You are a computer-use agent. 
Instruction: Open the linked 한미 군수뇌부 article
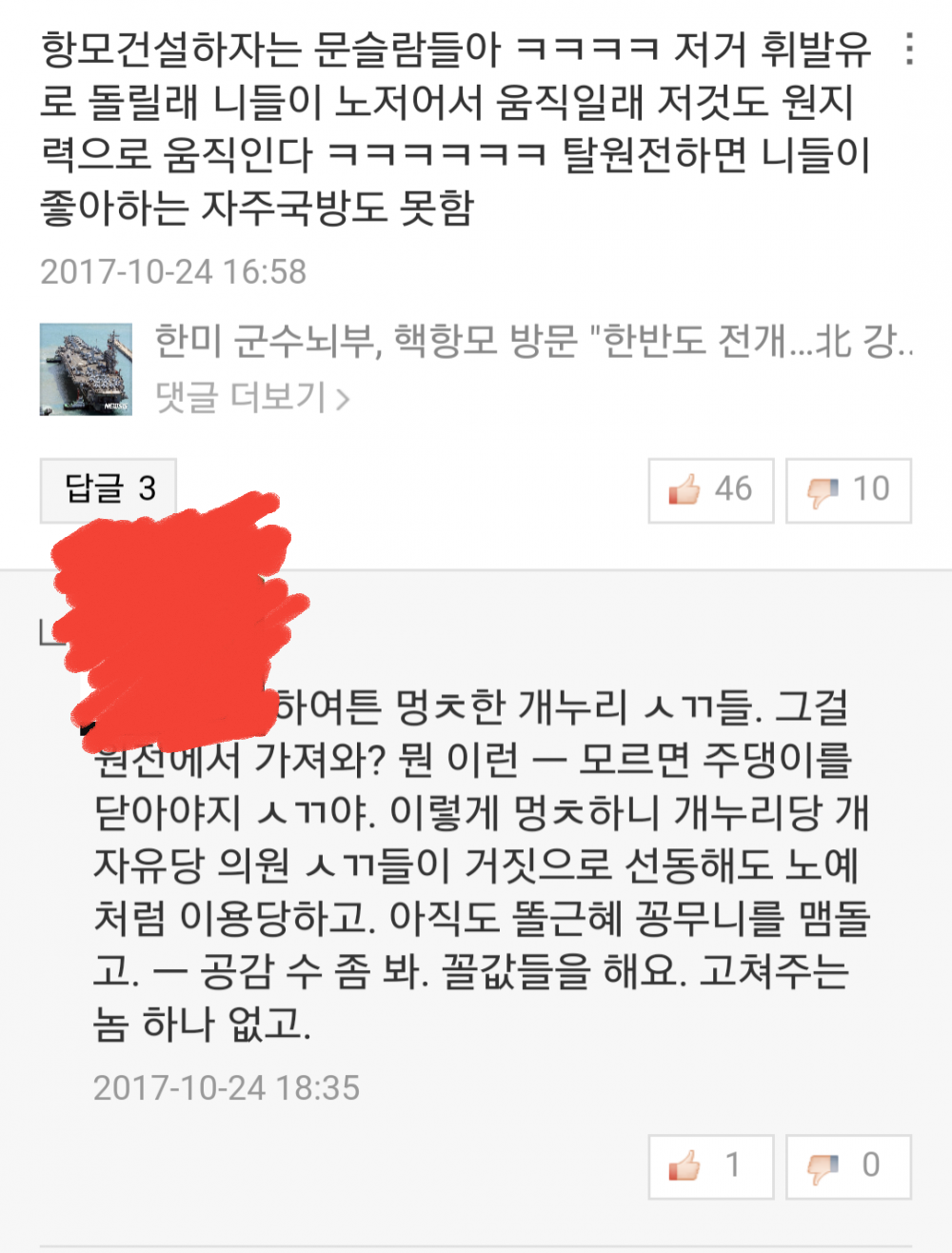tap(533, 341)
